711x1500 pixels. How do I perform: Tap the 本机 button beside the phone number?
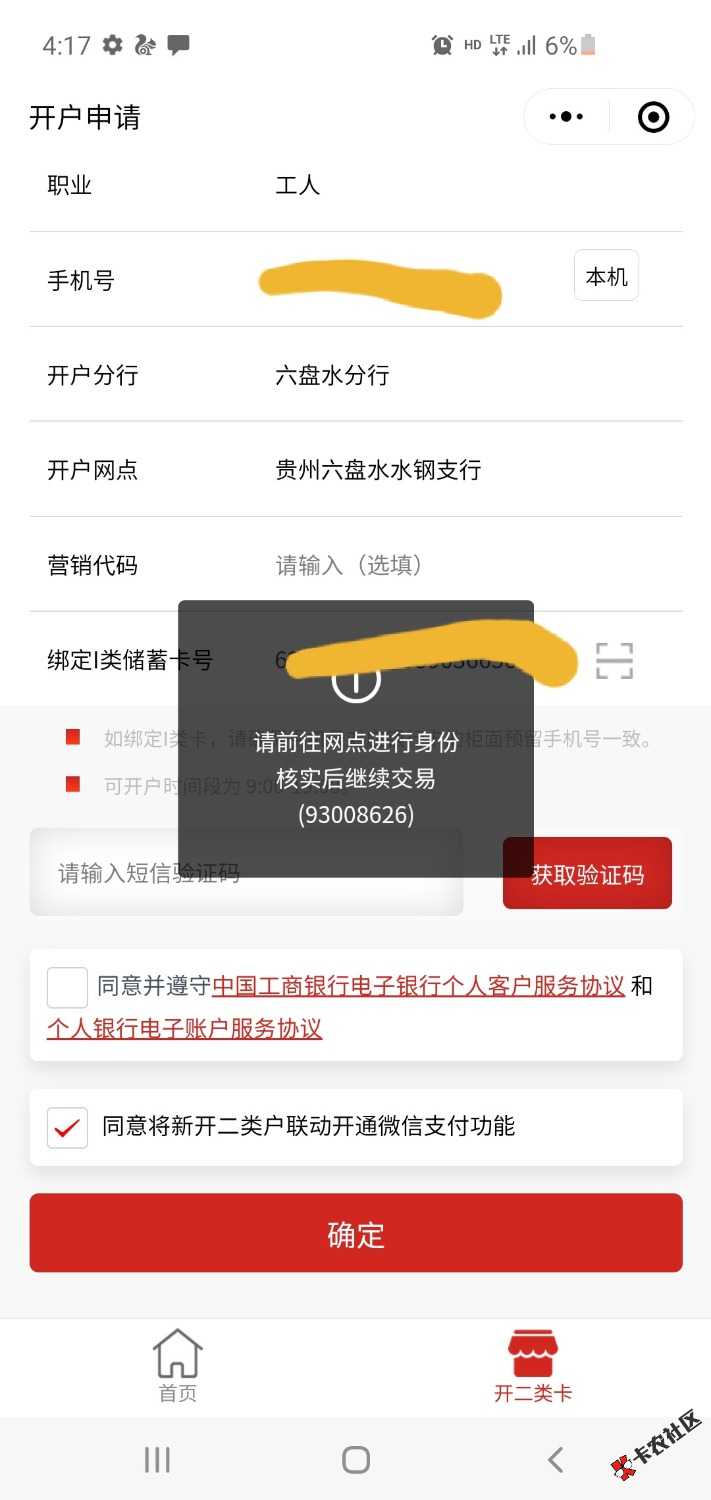point(606,276)
